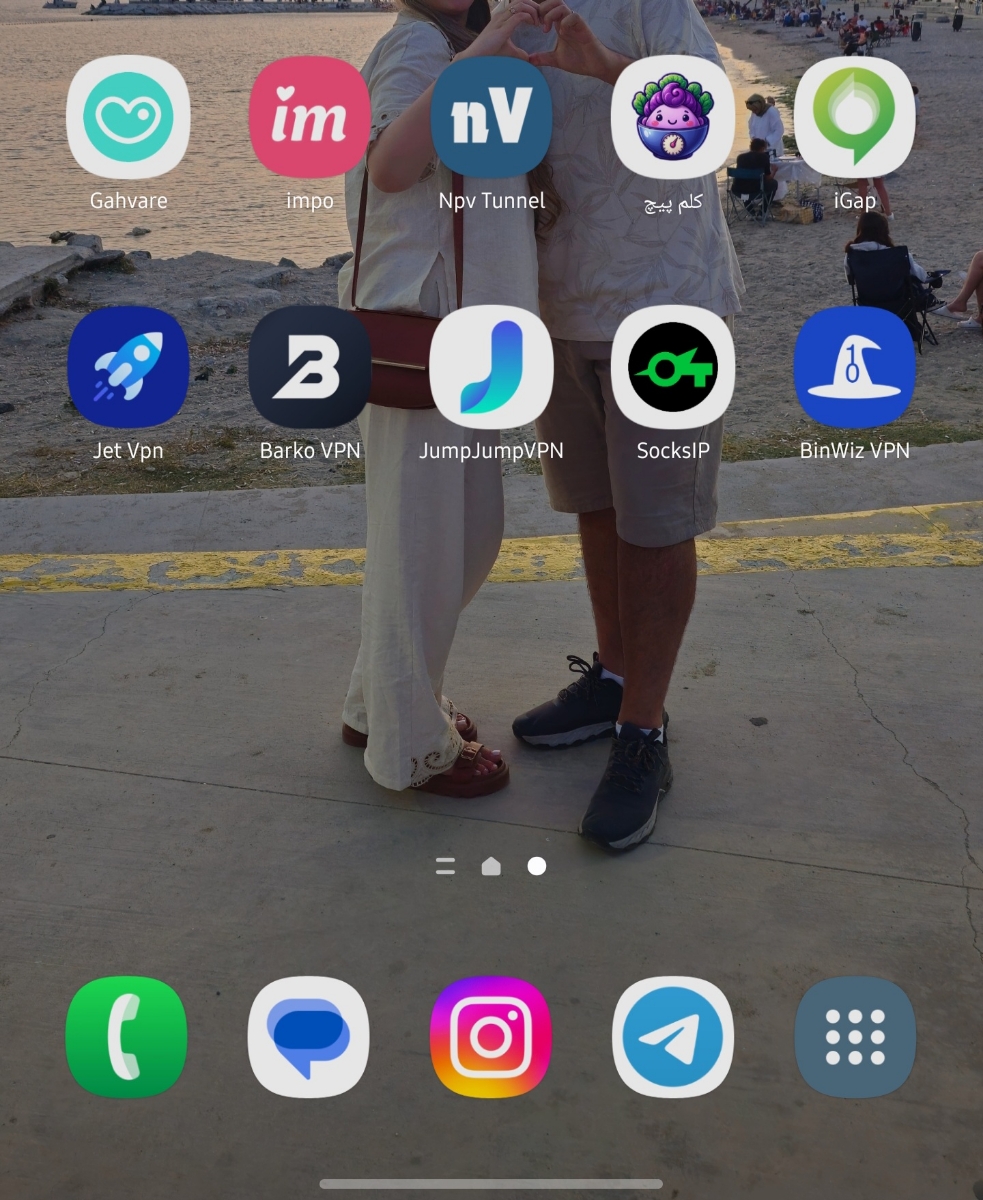The image size is (983, 1200).
Task: Launch SocksIP
Action: tap(673, 367)
